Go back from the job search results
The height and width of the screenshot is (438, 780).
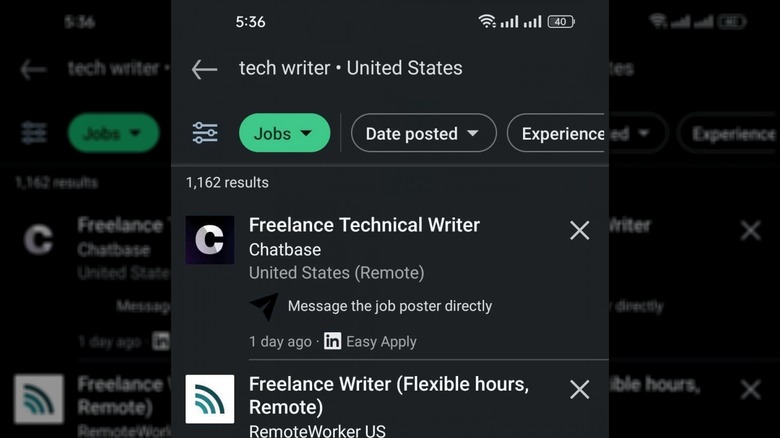[204, 69]
